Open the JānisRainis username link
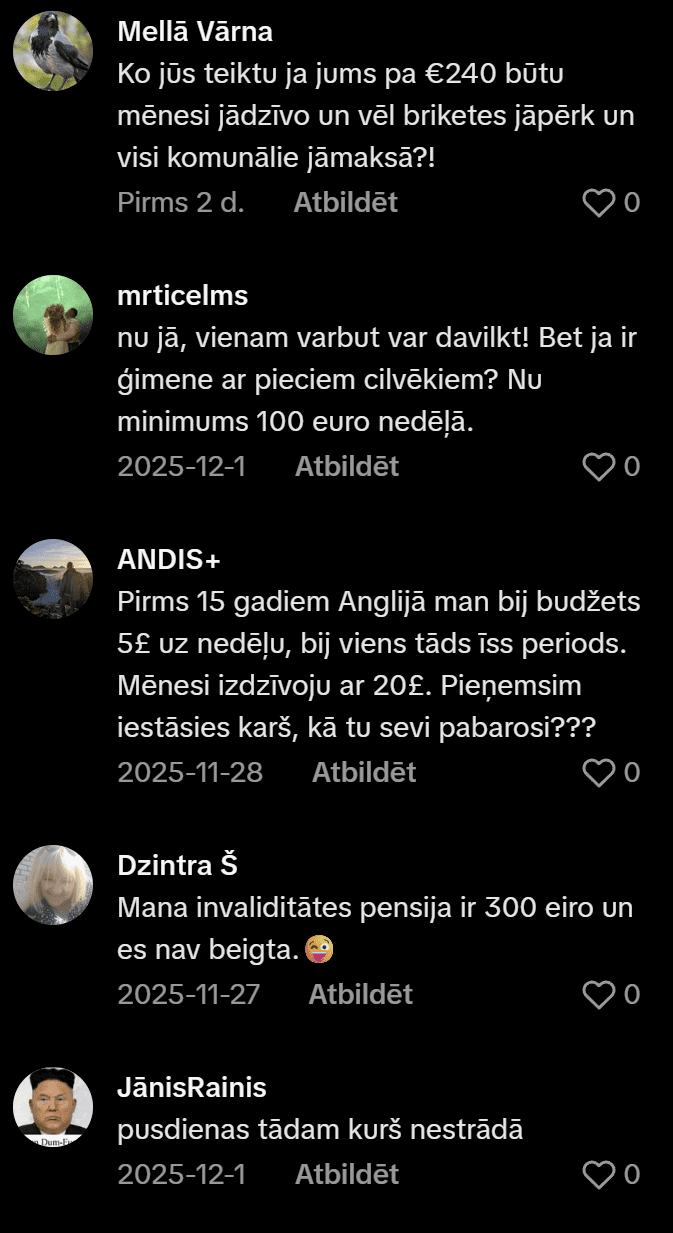The width and height of the screenshot is (673, 1233). pos(192,1087)
